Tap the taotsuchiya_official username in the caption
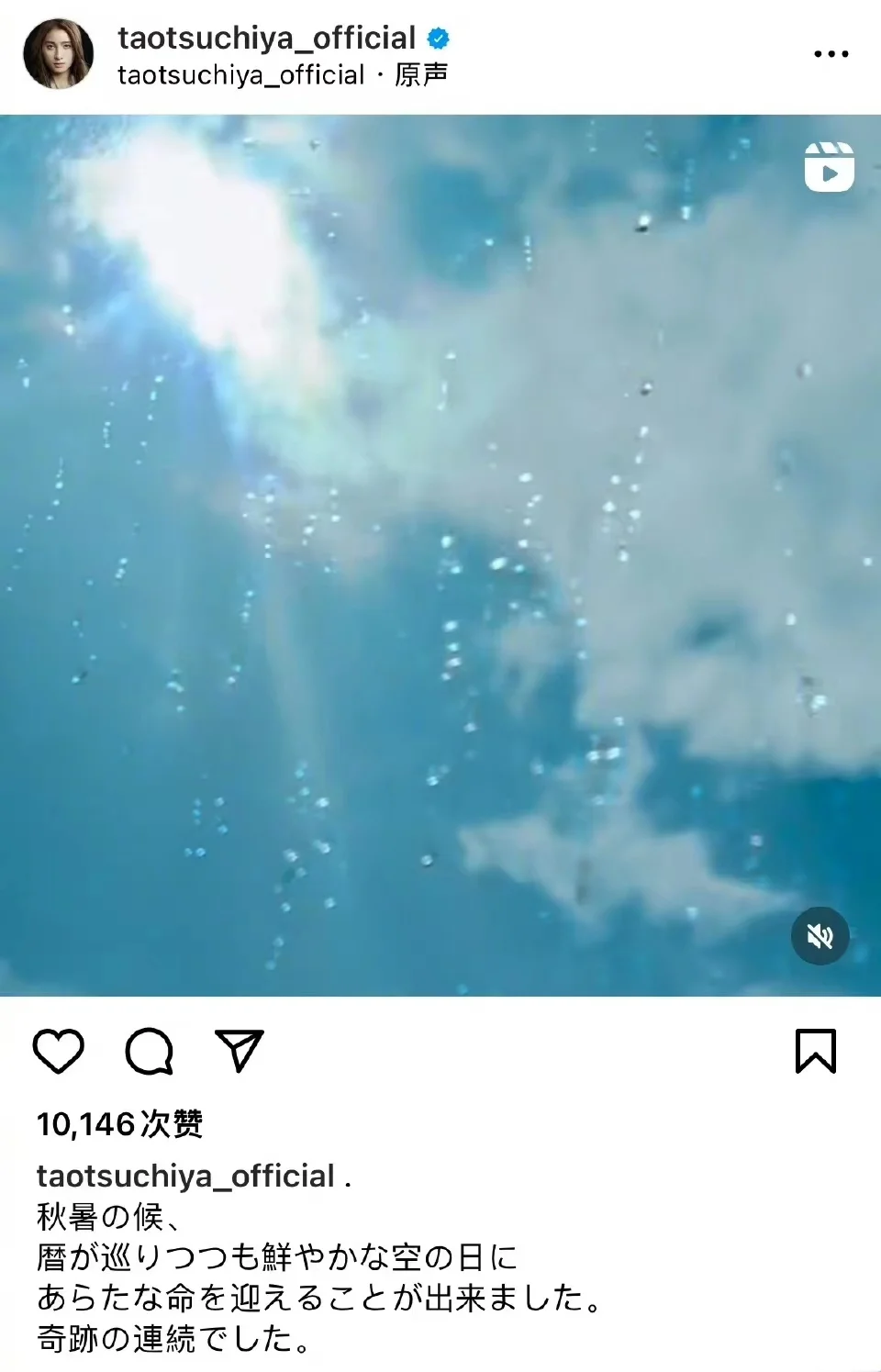The image size is (881, 1372). 185,1176
